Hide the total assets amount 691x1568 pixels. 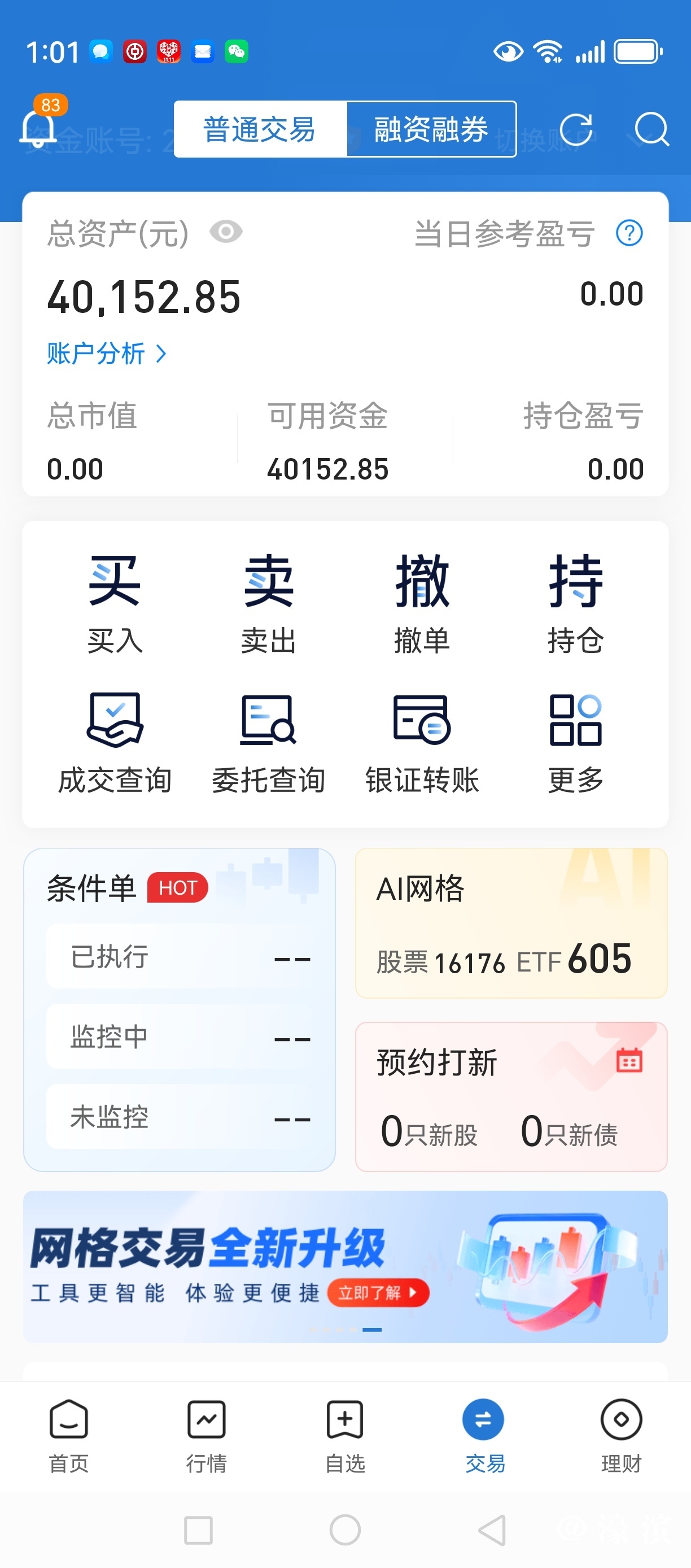click(x=226, y=232)
